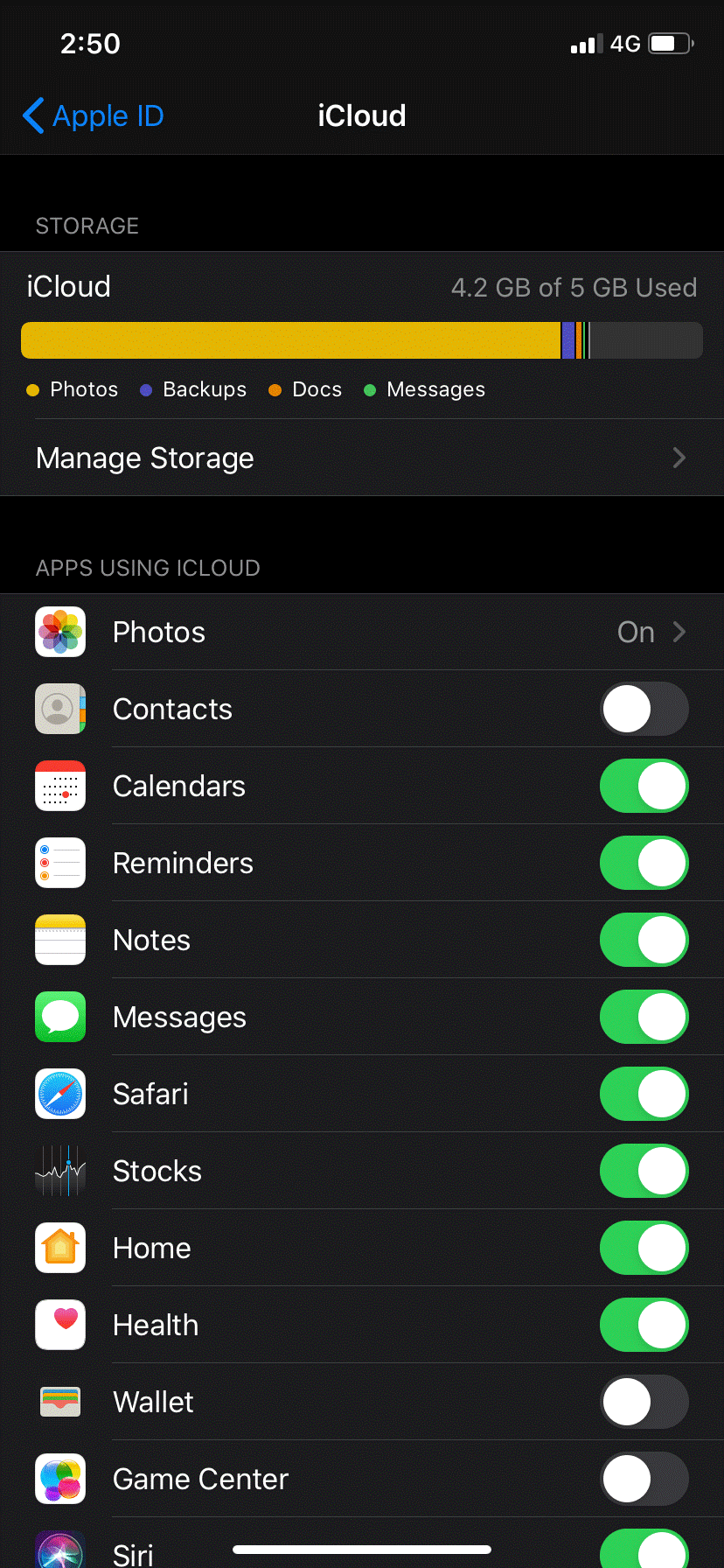
Task: Open Manage Storage
Action: click(144, 458)
